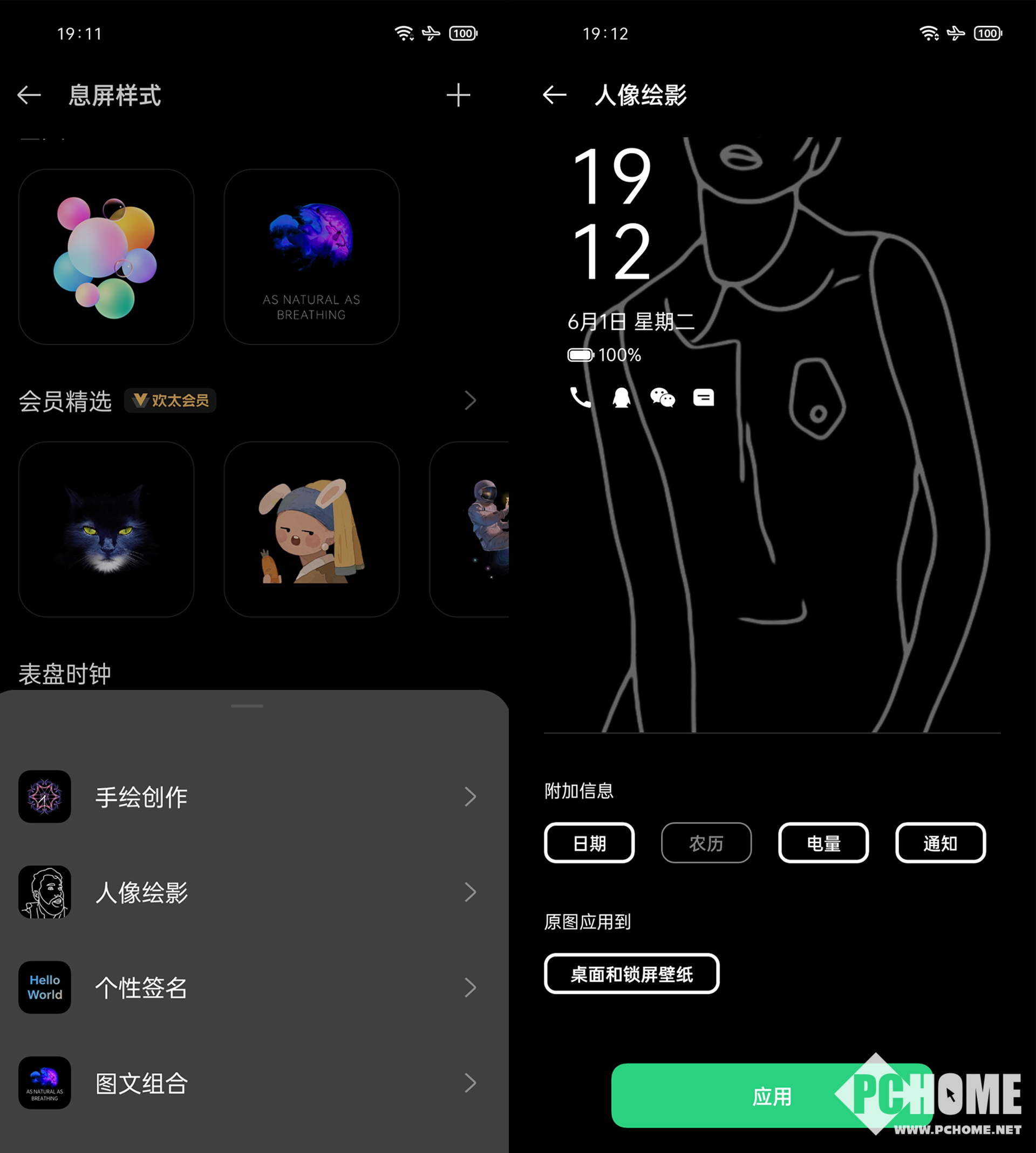Open 个性签名 option

click(247, 987)
